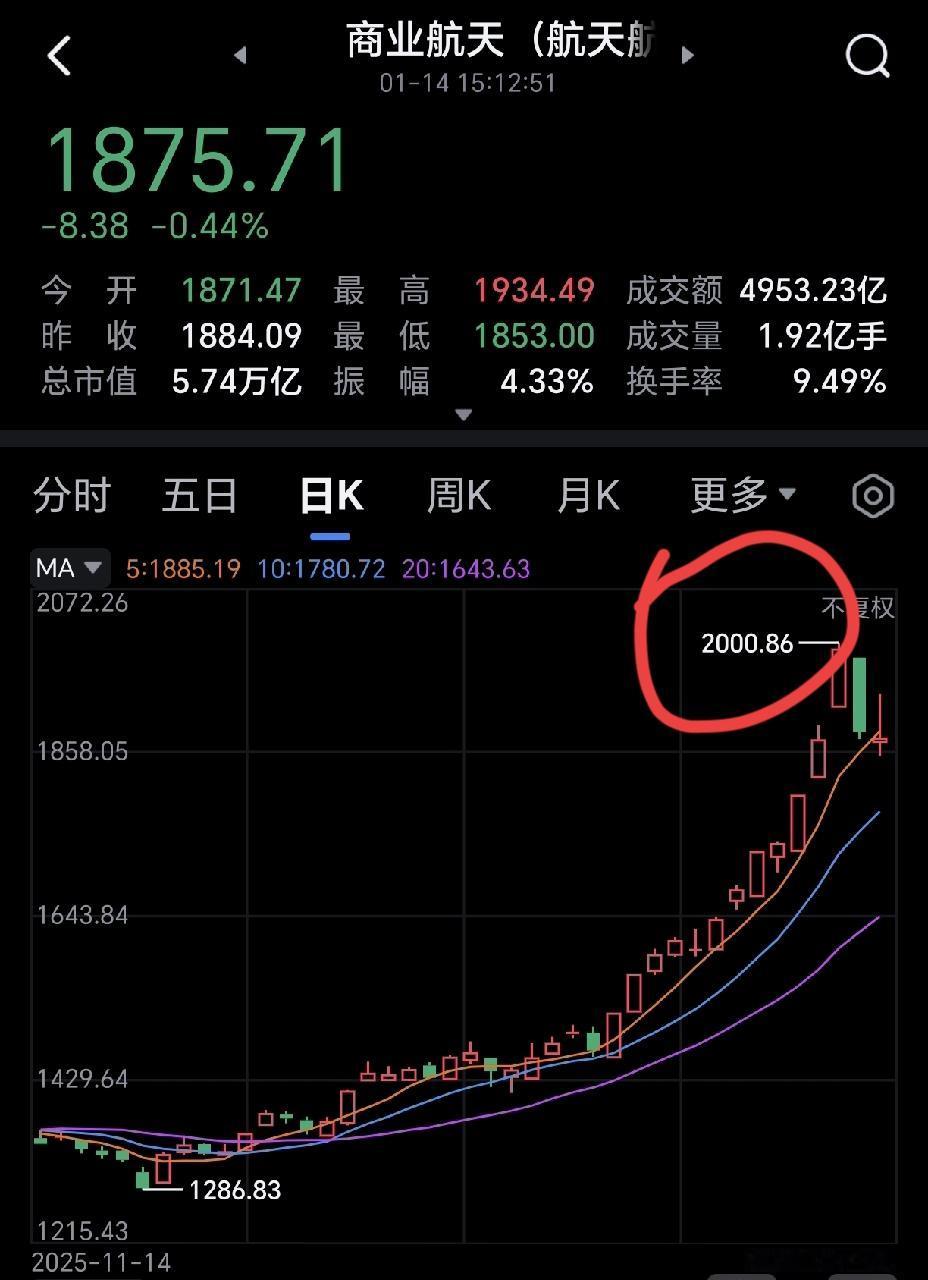Tap the right arrow beside the 商业航天 title

coord(688,57)
